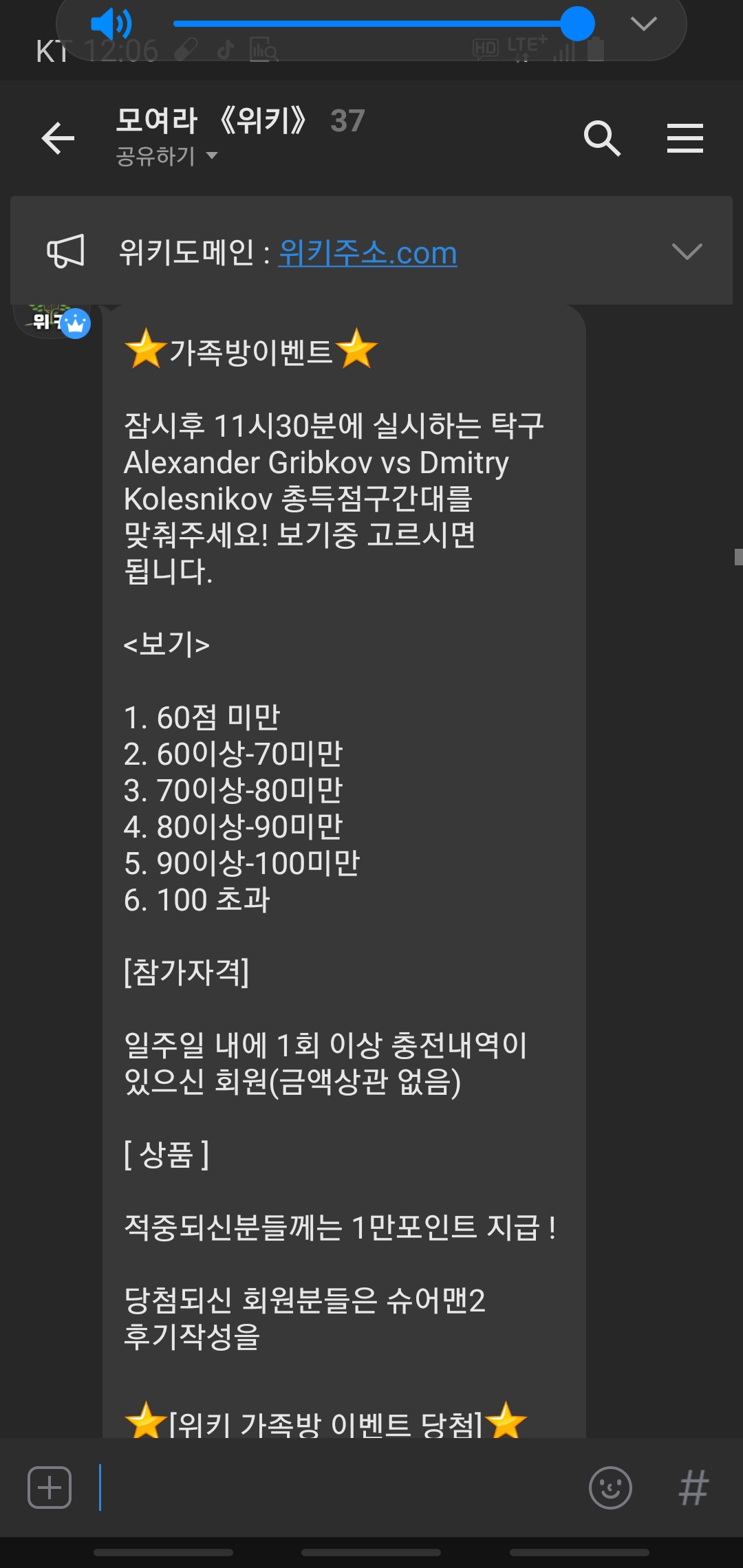Viewport: 743px width, 1568px height.
Task: Expand volume panel with the chevron
Action: click(643, 25)
